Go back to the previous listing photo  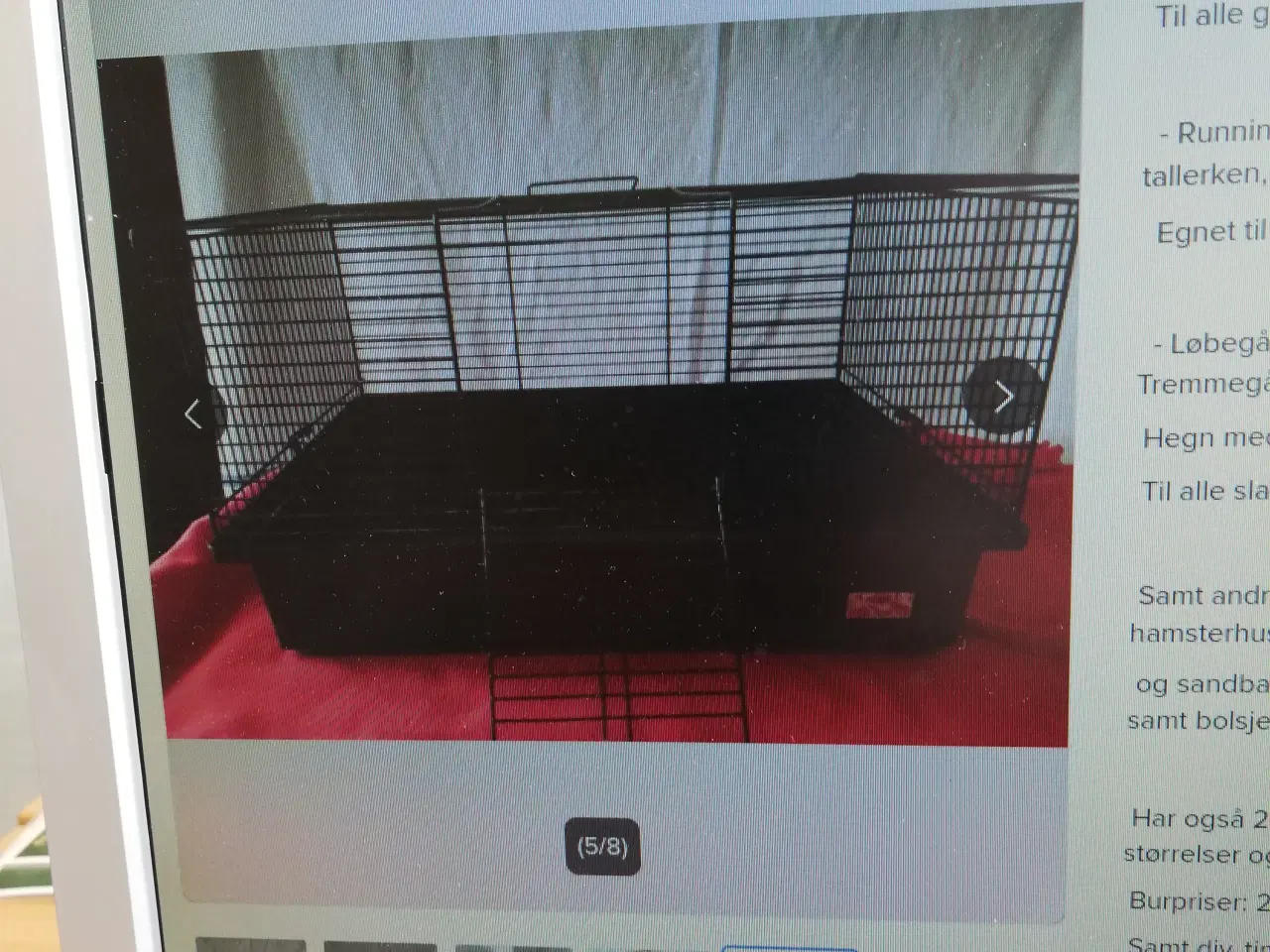tap(193, 414)
